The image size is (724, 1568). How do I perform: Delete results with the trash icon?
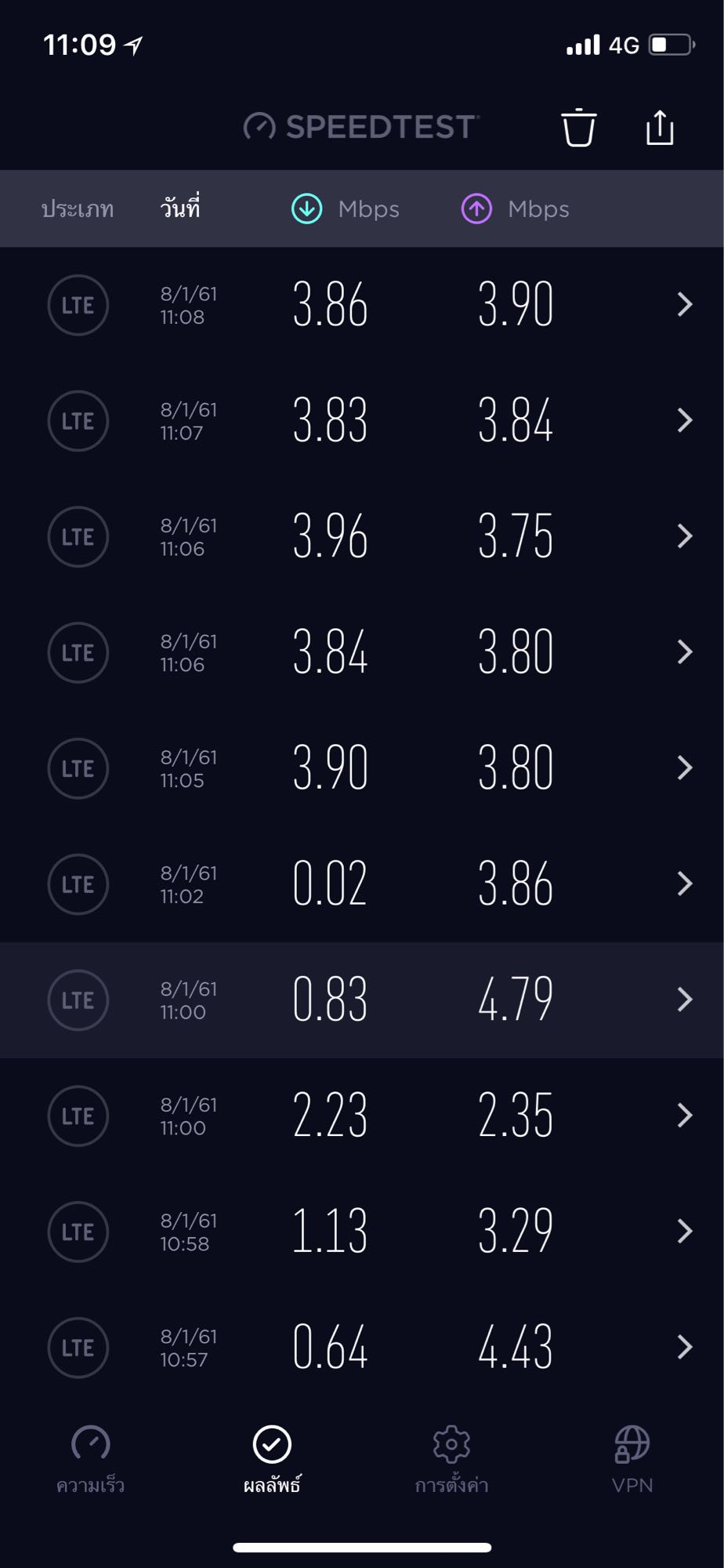579,127
